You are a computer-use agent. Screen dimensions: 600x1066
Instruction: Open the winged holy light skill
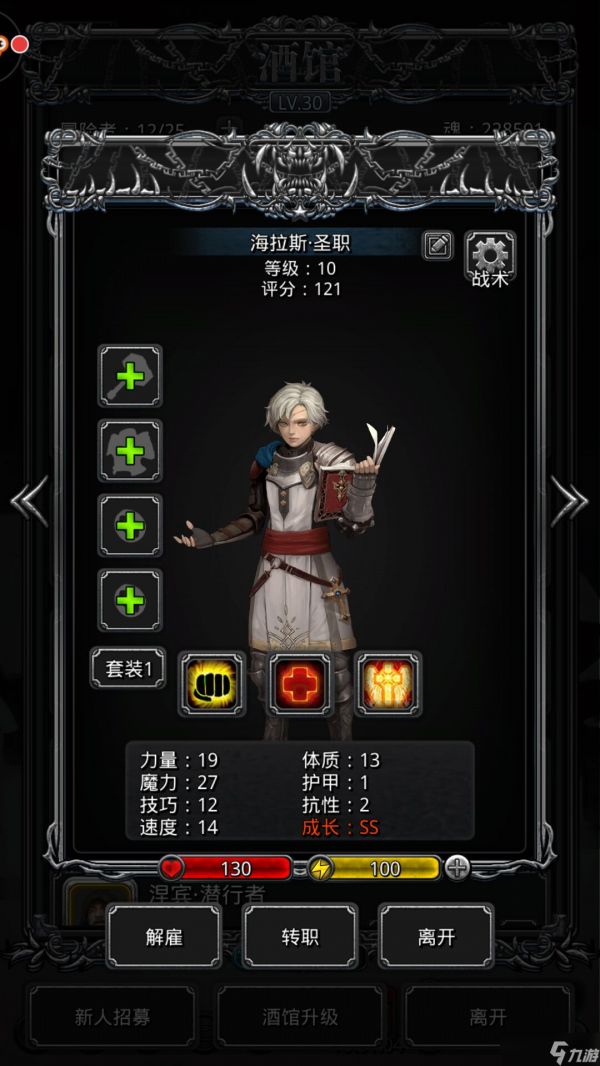[388, 684]
